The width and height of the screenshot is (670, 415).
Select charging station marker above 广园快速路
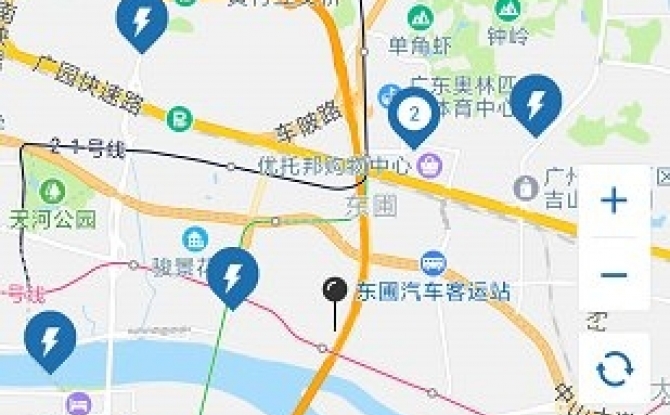(143, 21)
